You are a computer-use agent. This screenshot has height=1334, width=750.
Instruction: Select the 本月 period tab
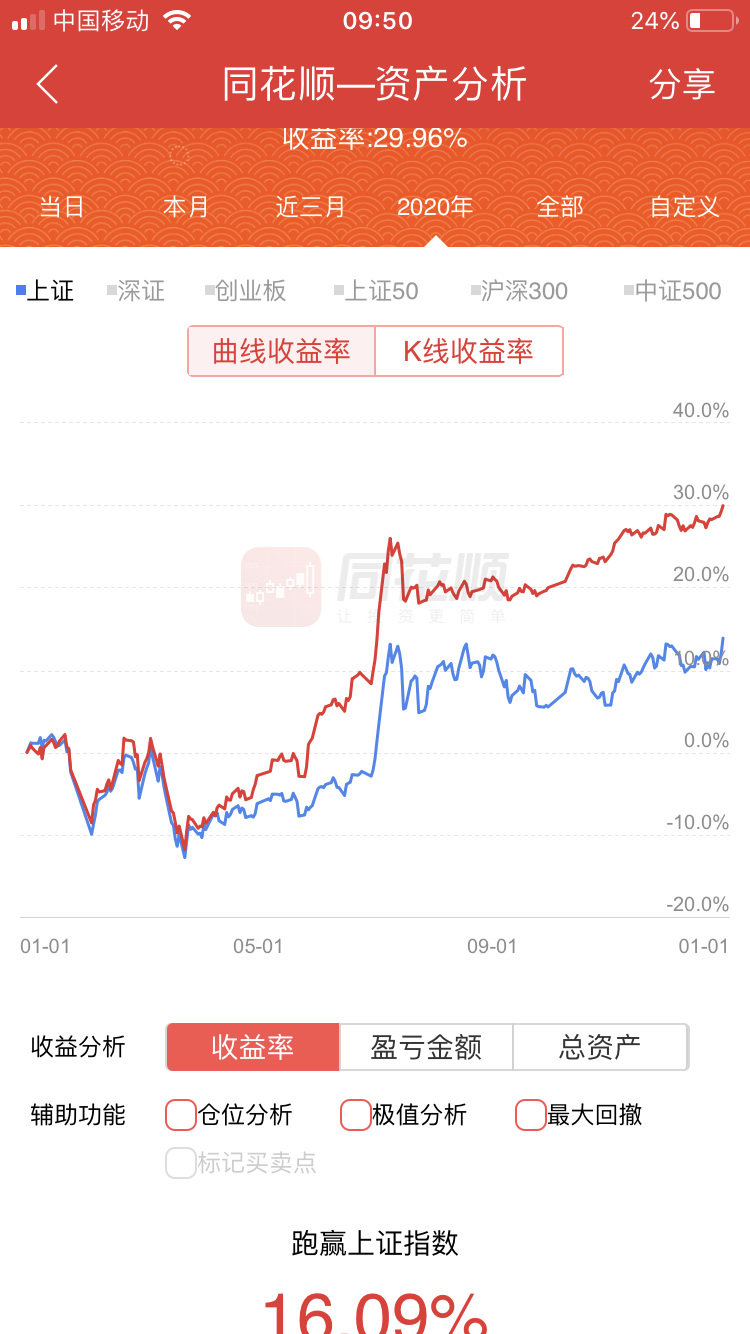[186, 207]
